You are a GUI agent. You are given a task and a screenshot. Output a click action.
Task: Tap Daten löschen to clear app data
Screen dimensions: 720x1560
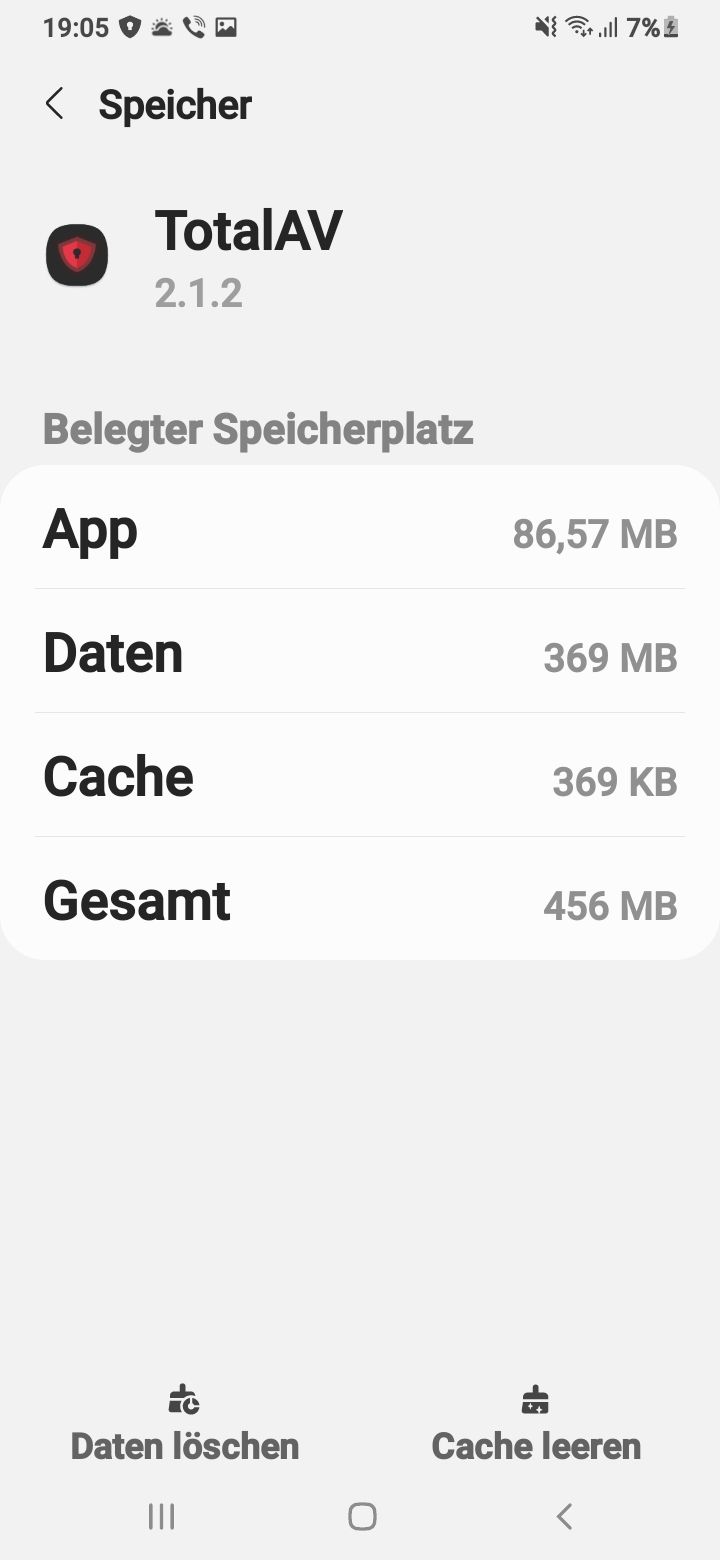tap(185, 1426)
